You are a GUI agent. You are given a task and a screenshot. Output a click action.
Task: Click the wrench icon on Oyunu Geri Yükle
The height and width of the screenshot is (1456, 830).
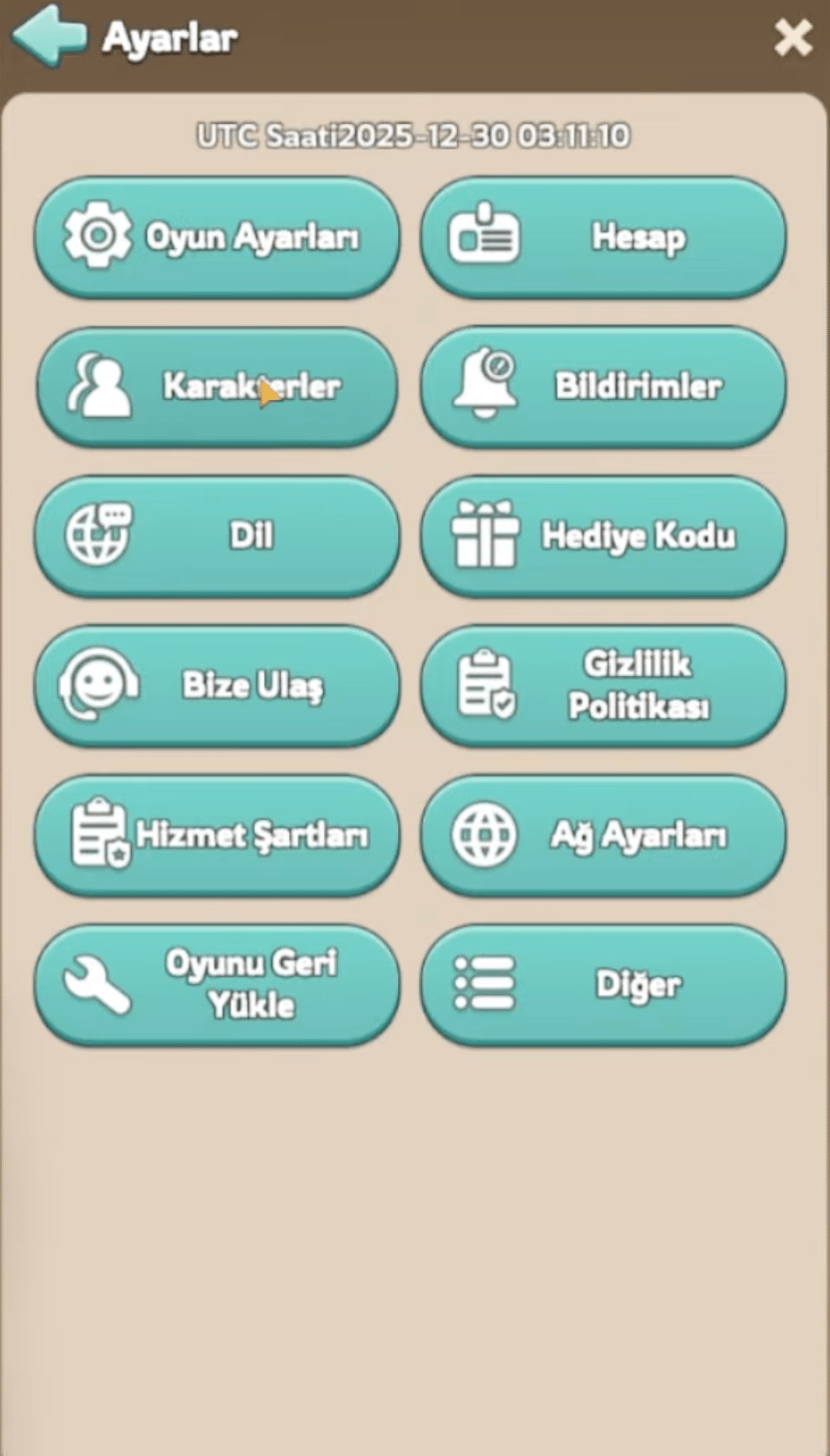point(97,984)
